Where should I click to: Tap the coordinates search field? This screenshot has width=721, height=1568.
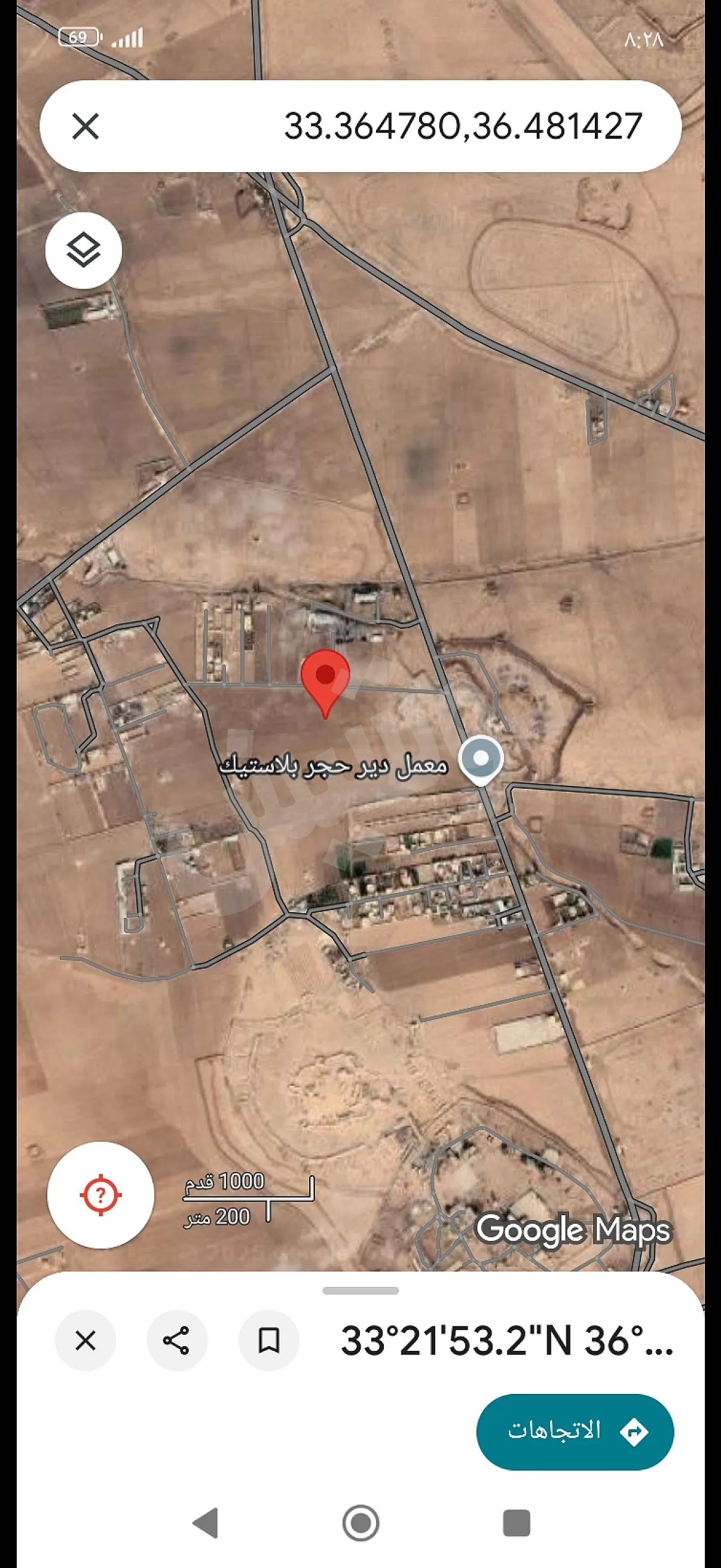click(462, 126)
